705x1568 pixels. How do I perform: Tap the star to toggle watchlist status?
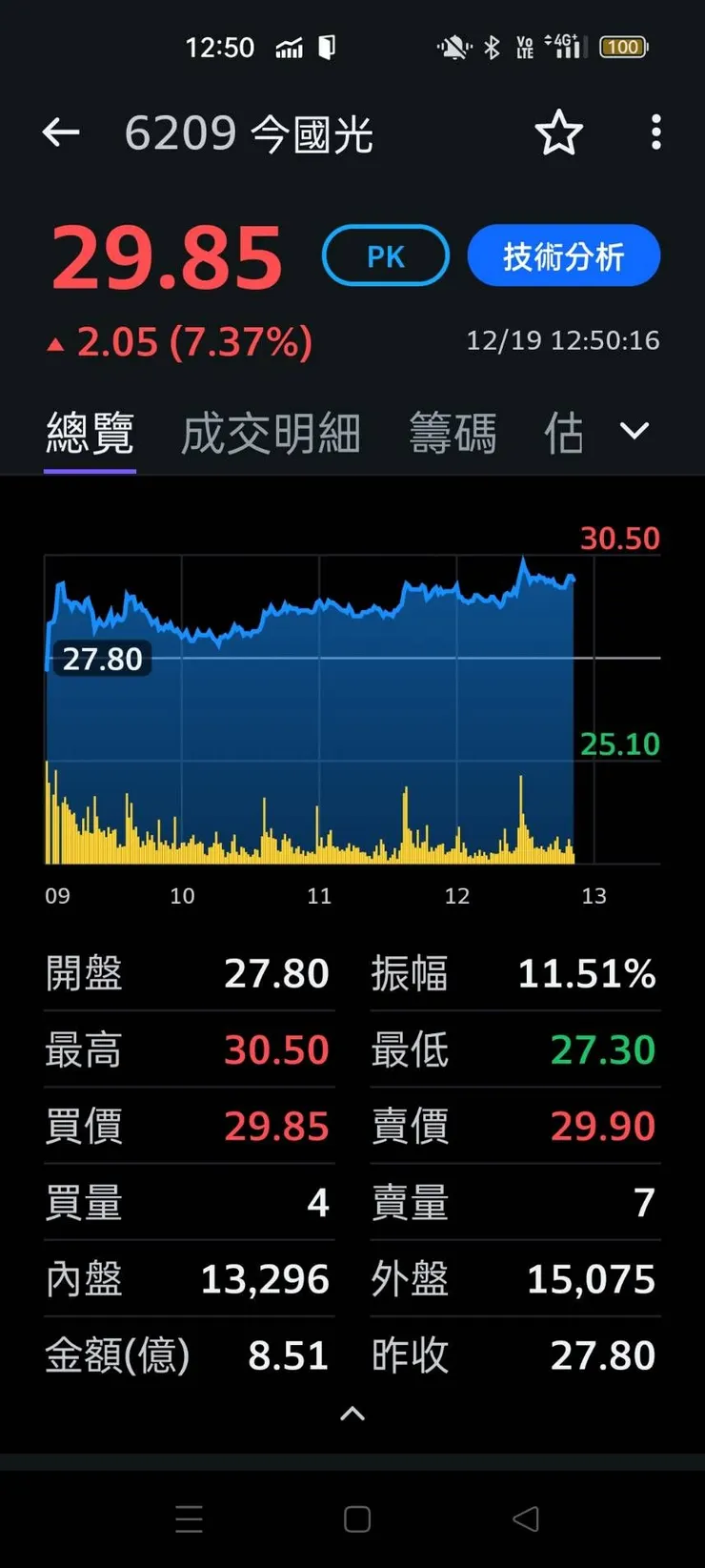(559, 132)
